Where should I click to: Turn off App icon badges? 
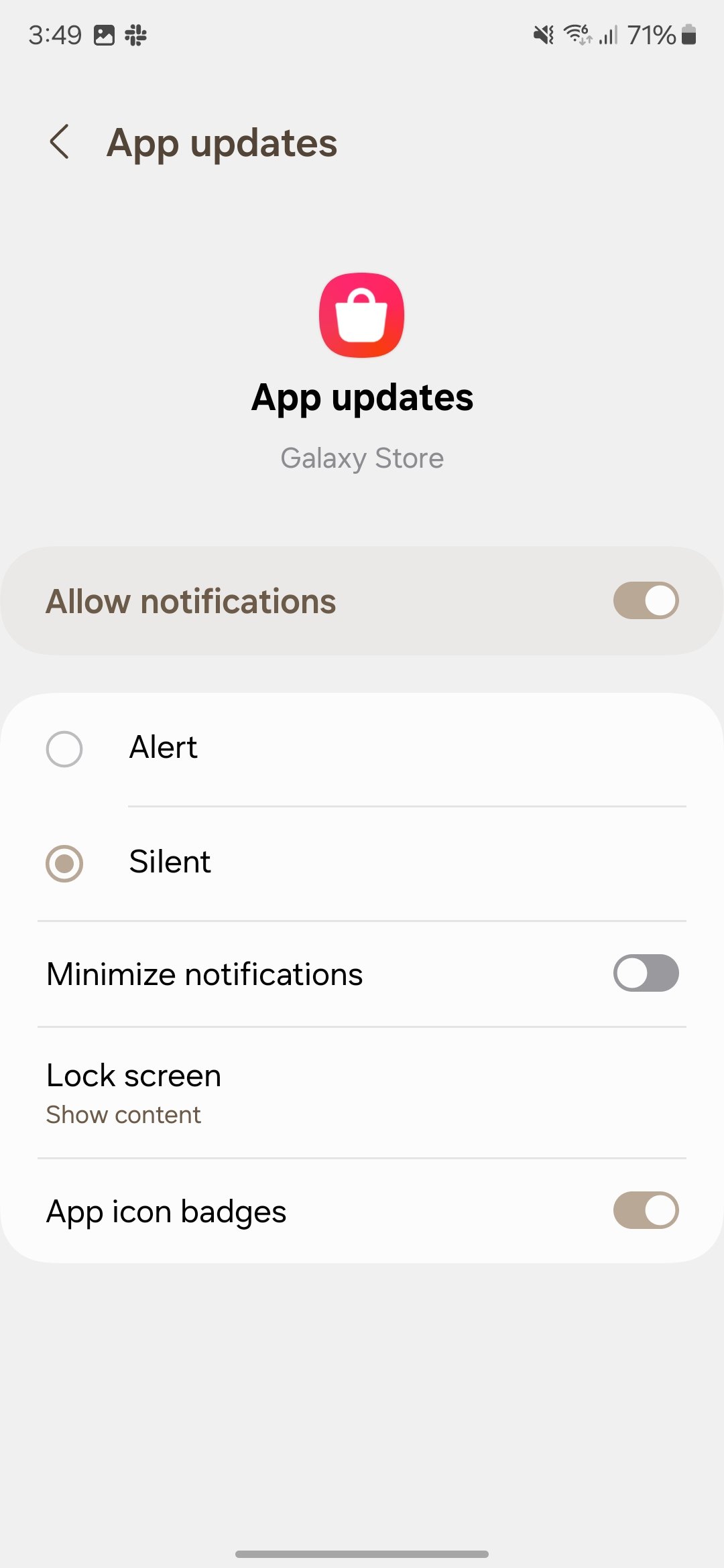pyautogui.click(x=646, y=1210)
